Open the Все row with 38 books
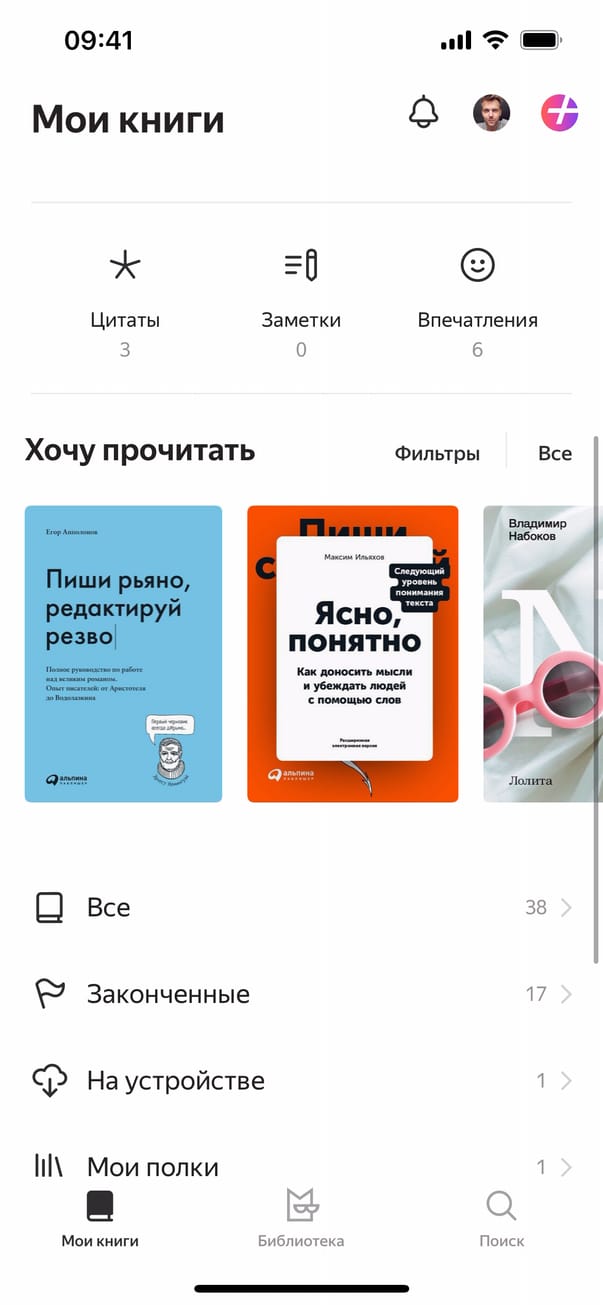 point(300,908)
